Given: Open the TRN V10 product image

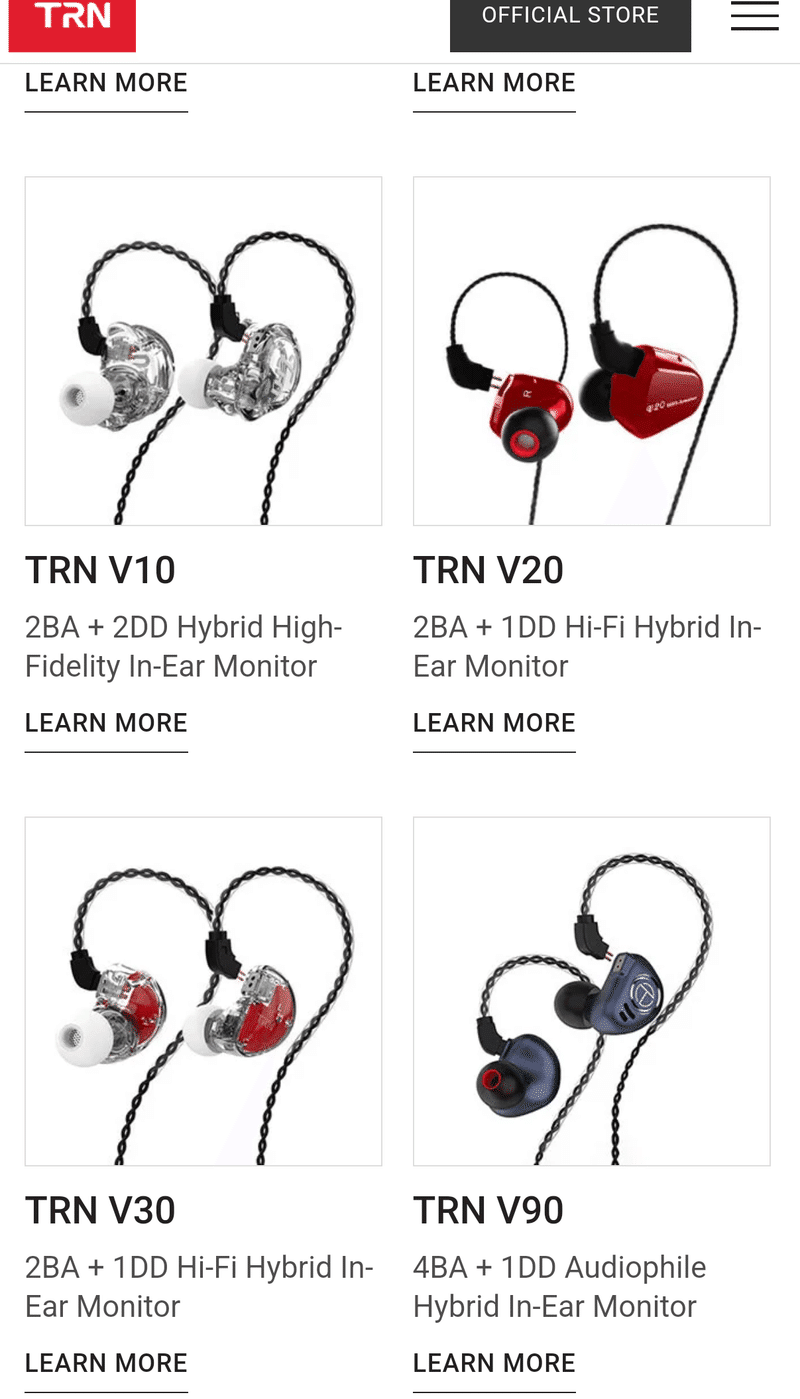Looking at the screenshot, I should (203, 351).
